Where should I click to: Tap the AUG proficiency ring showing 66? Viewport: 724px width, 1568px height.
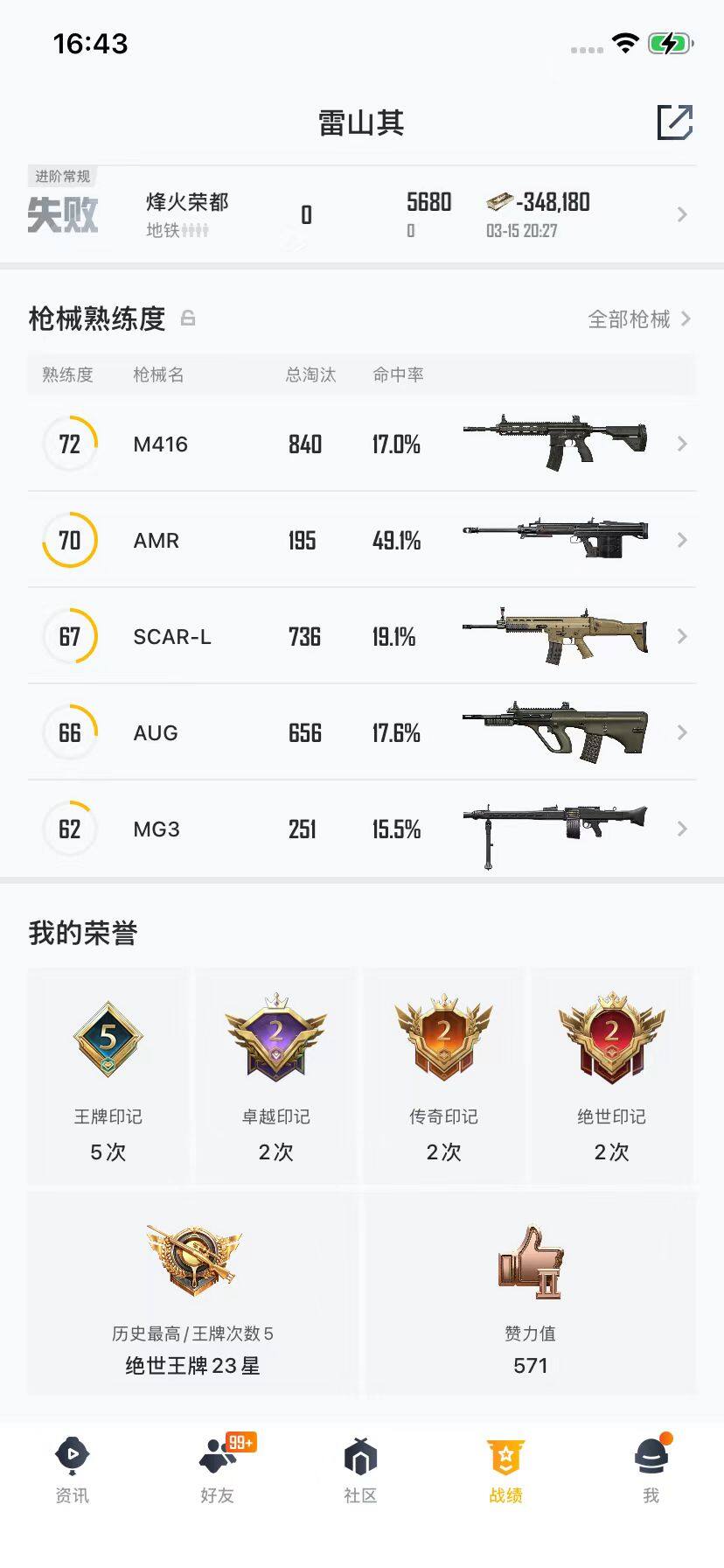point(69,732)
